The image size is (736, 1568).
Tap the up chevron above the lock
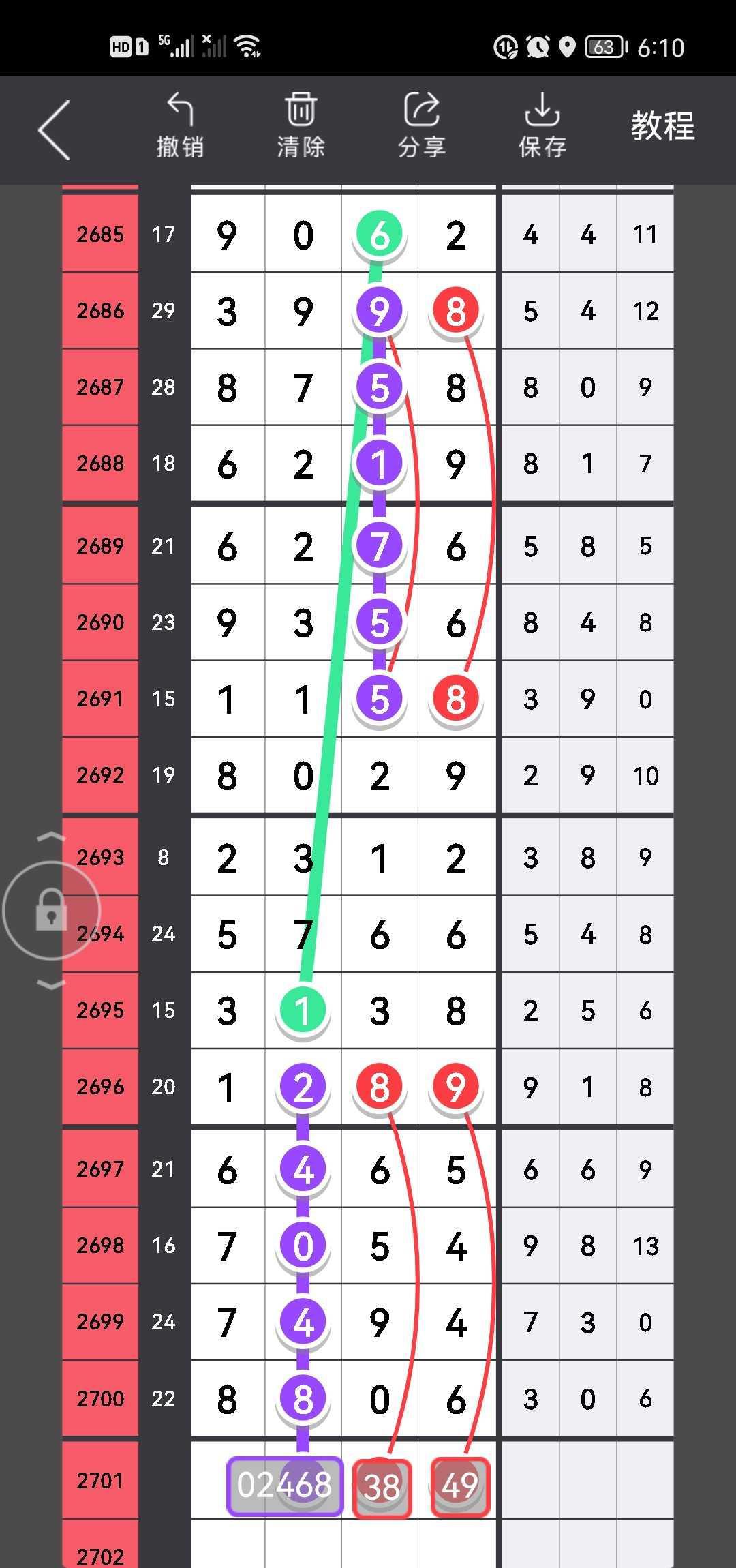[x=51, y=836]
